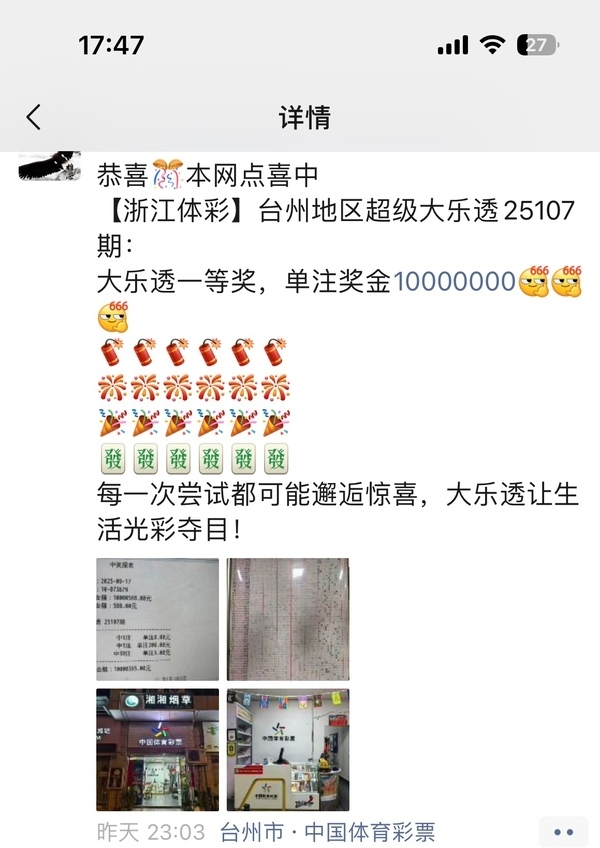The image size is (600, 848).
Task: Open location 台州市·中国体育彩票
Action: coord(327,831)
